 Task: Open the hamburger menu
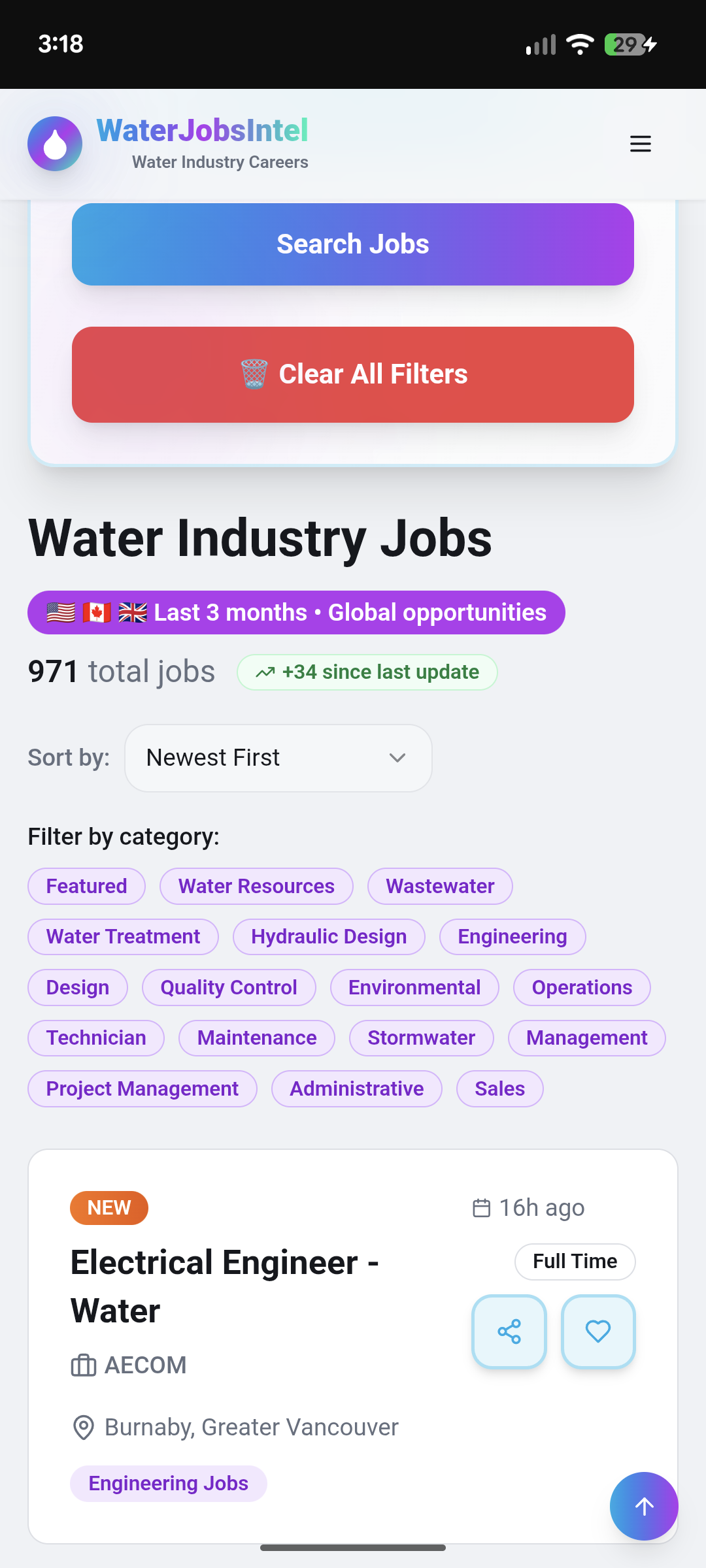pos(640,144)
